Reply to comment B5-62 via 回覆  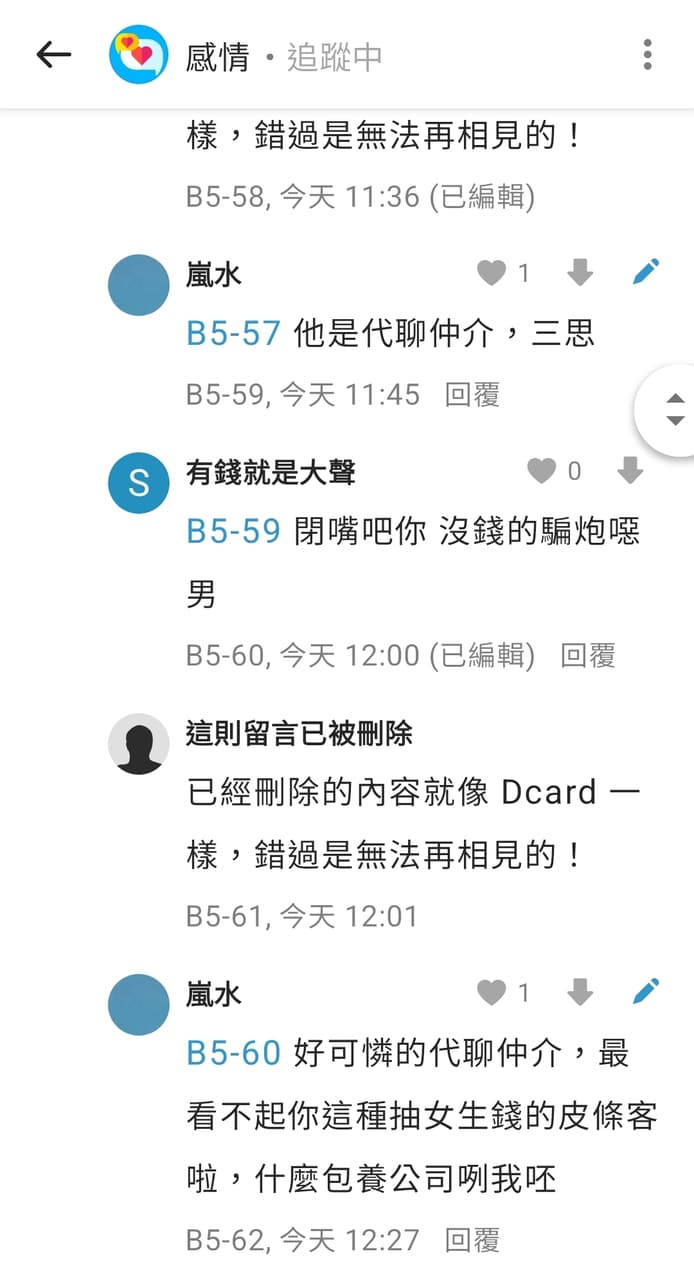pyautogui.click(x=472, y=1240)
